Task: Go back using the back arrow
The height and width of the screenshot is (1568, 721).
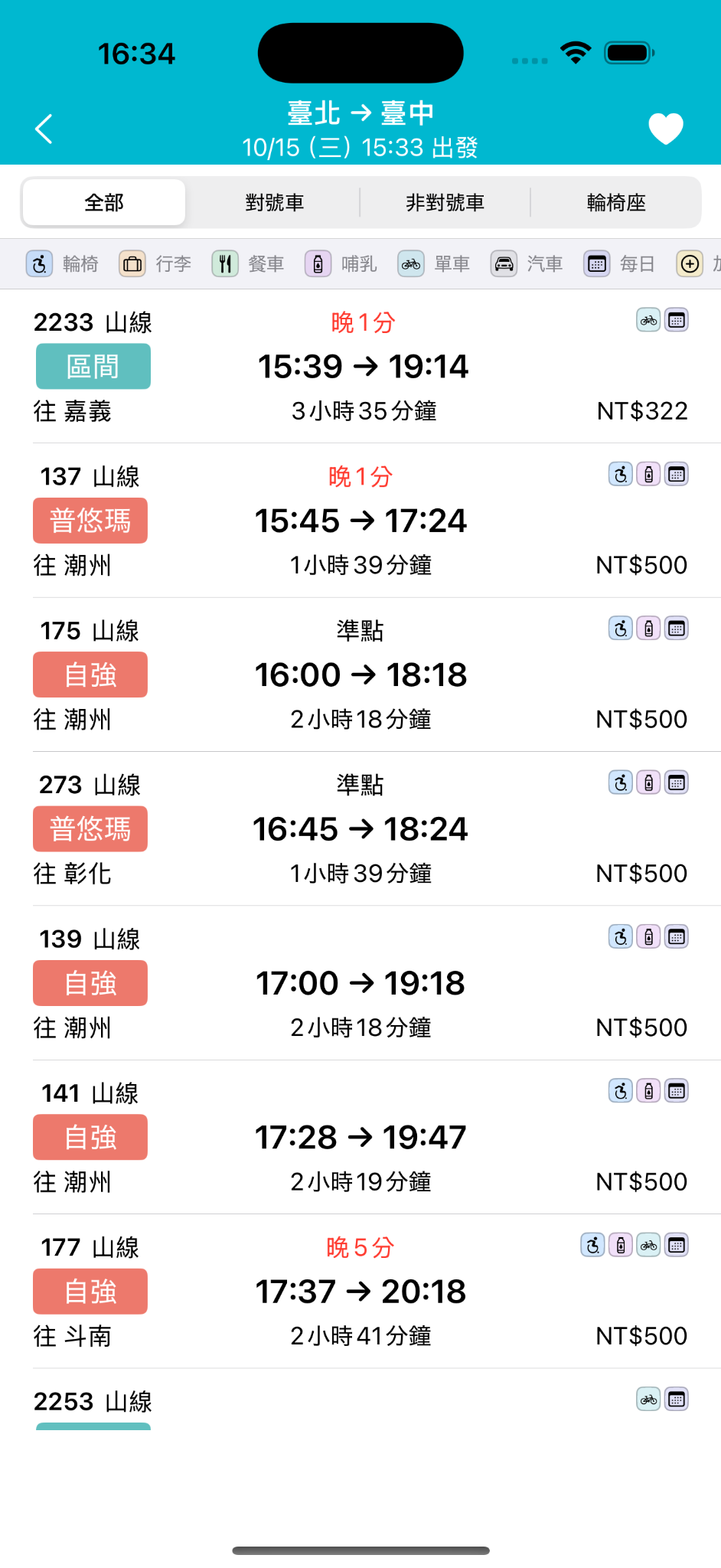Action: point(44,129)
